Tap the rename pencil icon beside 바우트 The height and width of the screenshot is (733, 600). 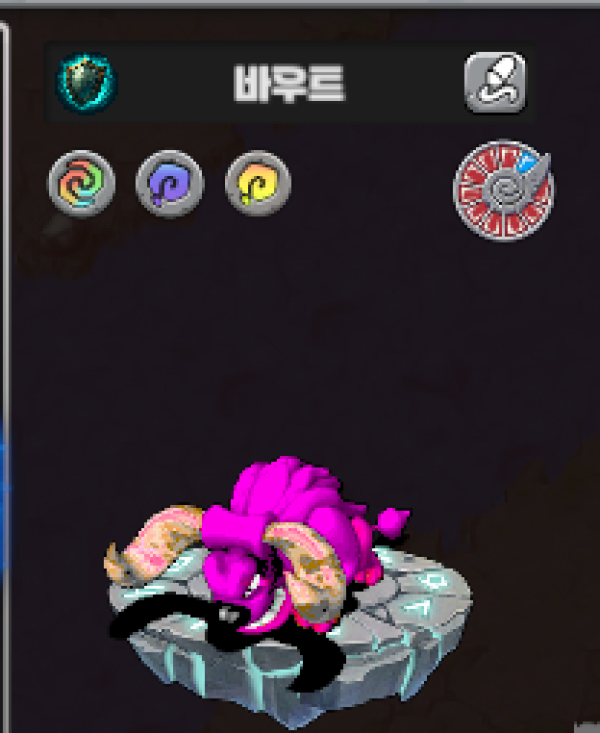[x=495, y=82]
